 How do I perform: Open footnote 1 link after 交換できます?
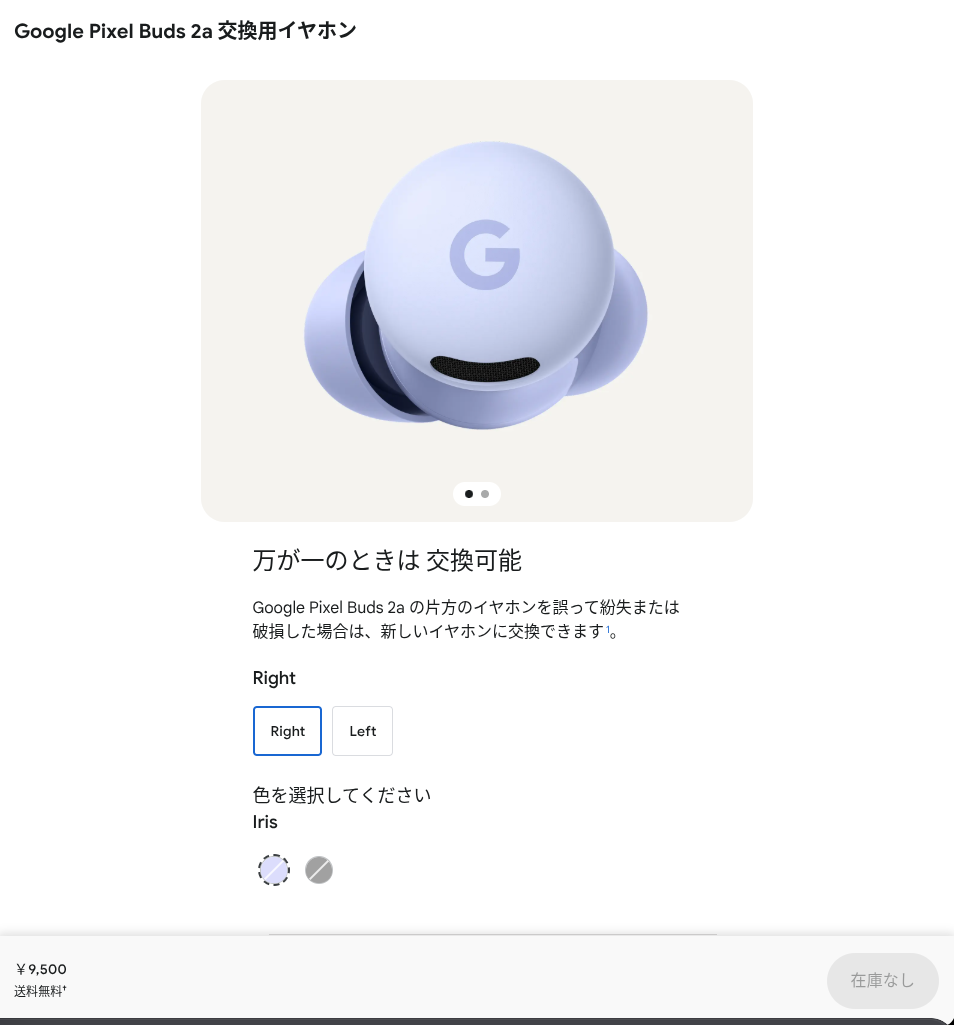coord(607,630)
